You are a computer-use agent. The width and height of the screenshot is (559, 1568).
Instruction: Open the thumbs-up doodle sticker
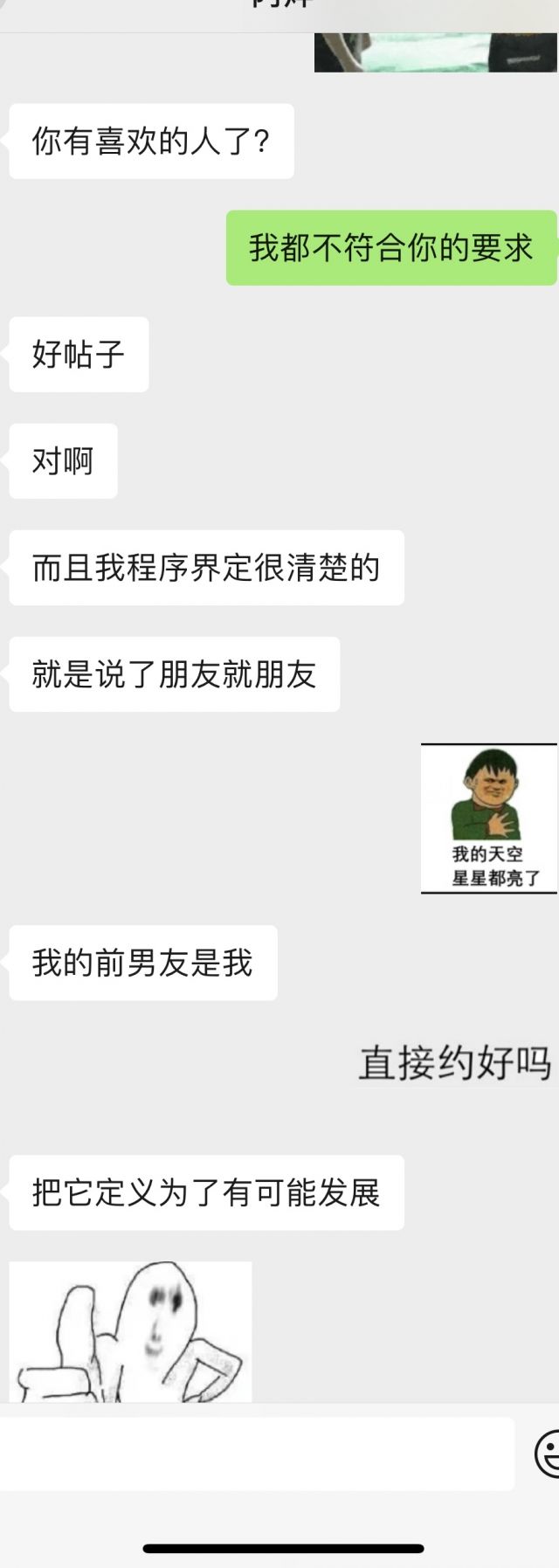pyautogui.click(x=130, y=1331)
